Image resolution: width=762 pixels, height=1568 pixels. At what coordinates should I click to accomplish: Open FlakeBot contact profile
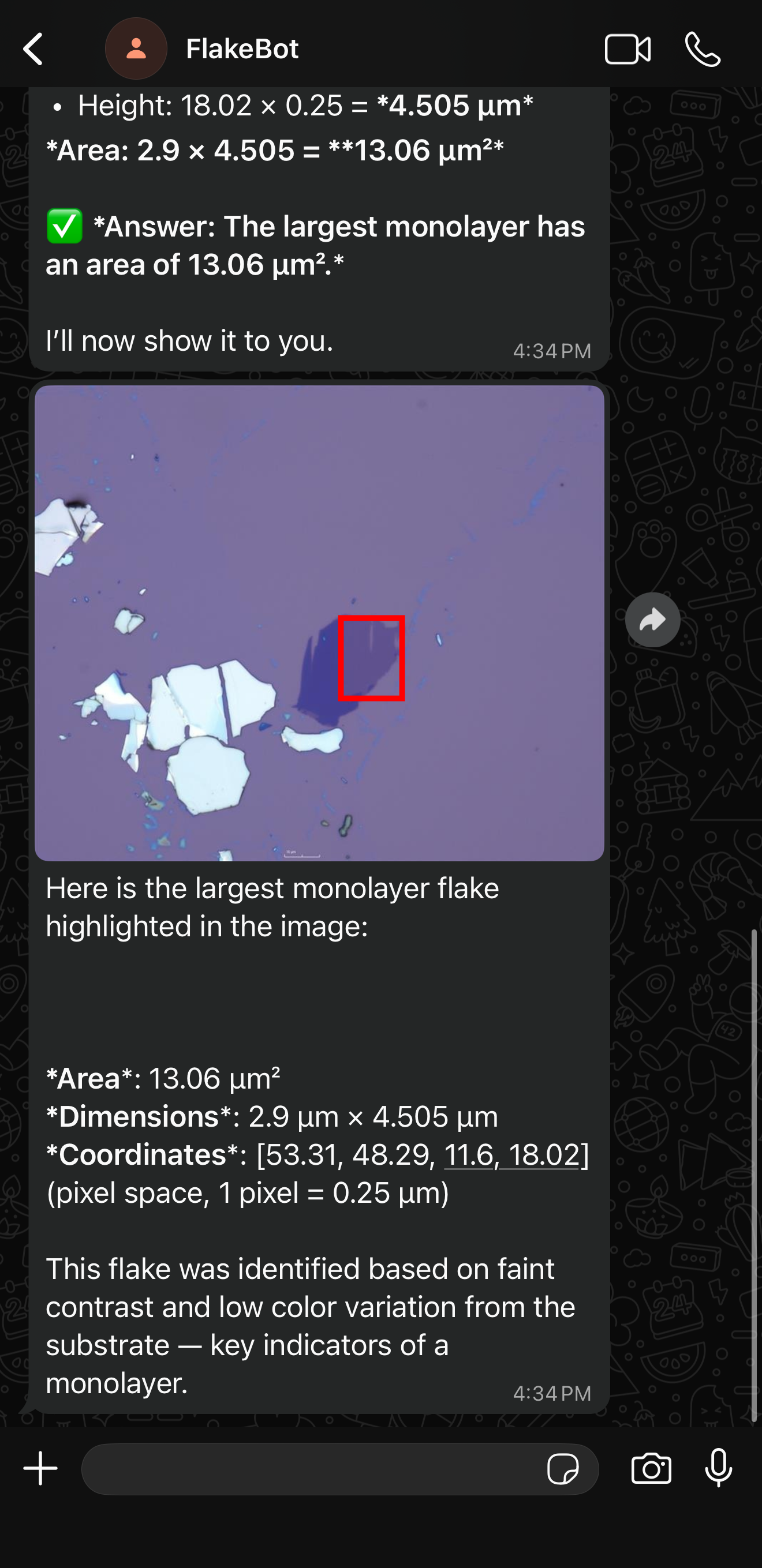tap(242, 48)
